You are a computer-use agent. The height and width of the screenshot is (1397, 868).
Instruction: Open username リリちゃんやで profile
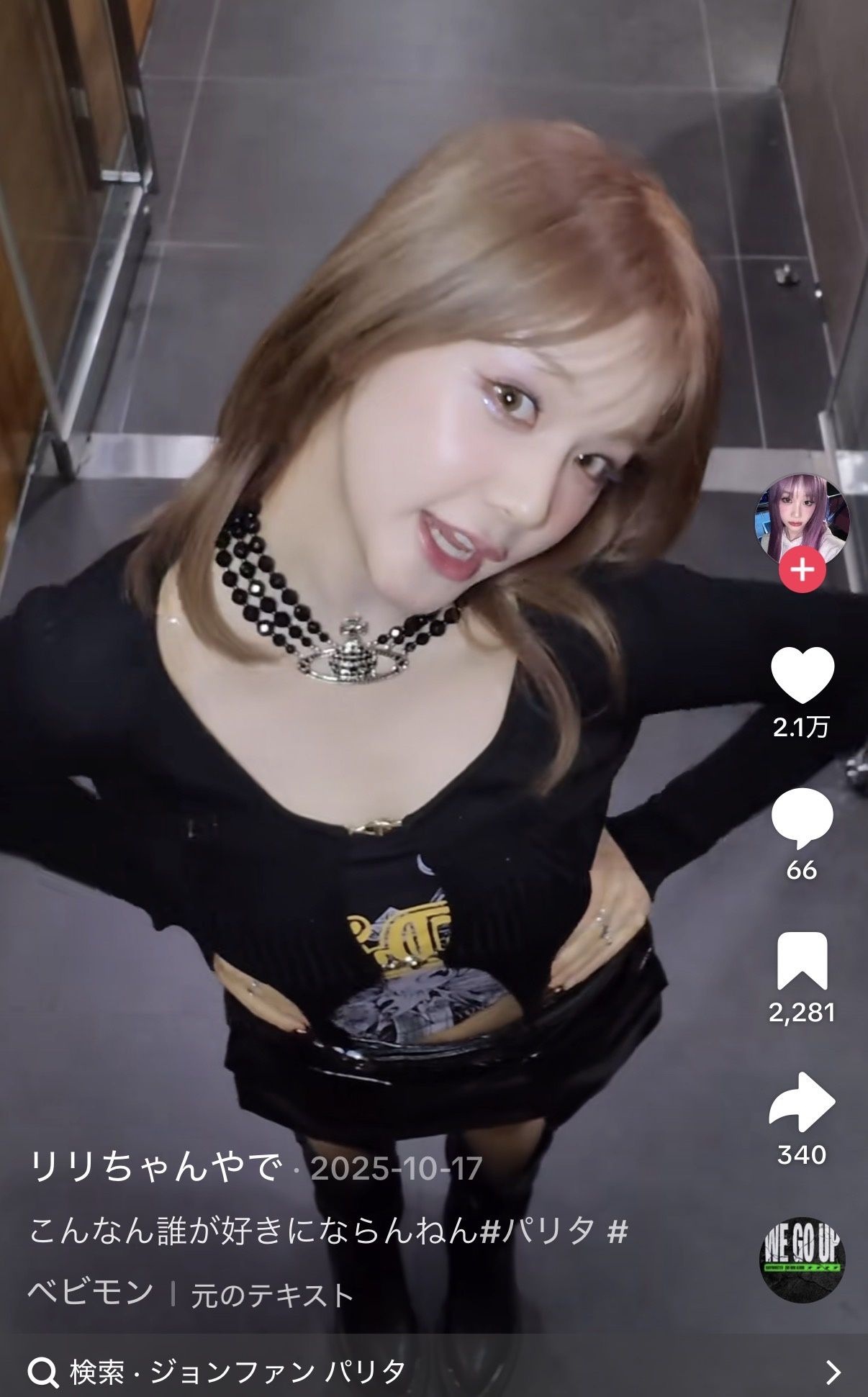(155, 1168)
